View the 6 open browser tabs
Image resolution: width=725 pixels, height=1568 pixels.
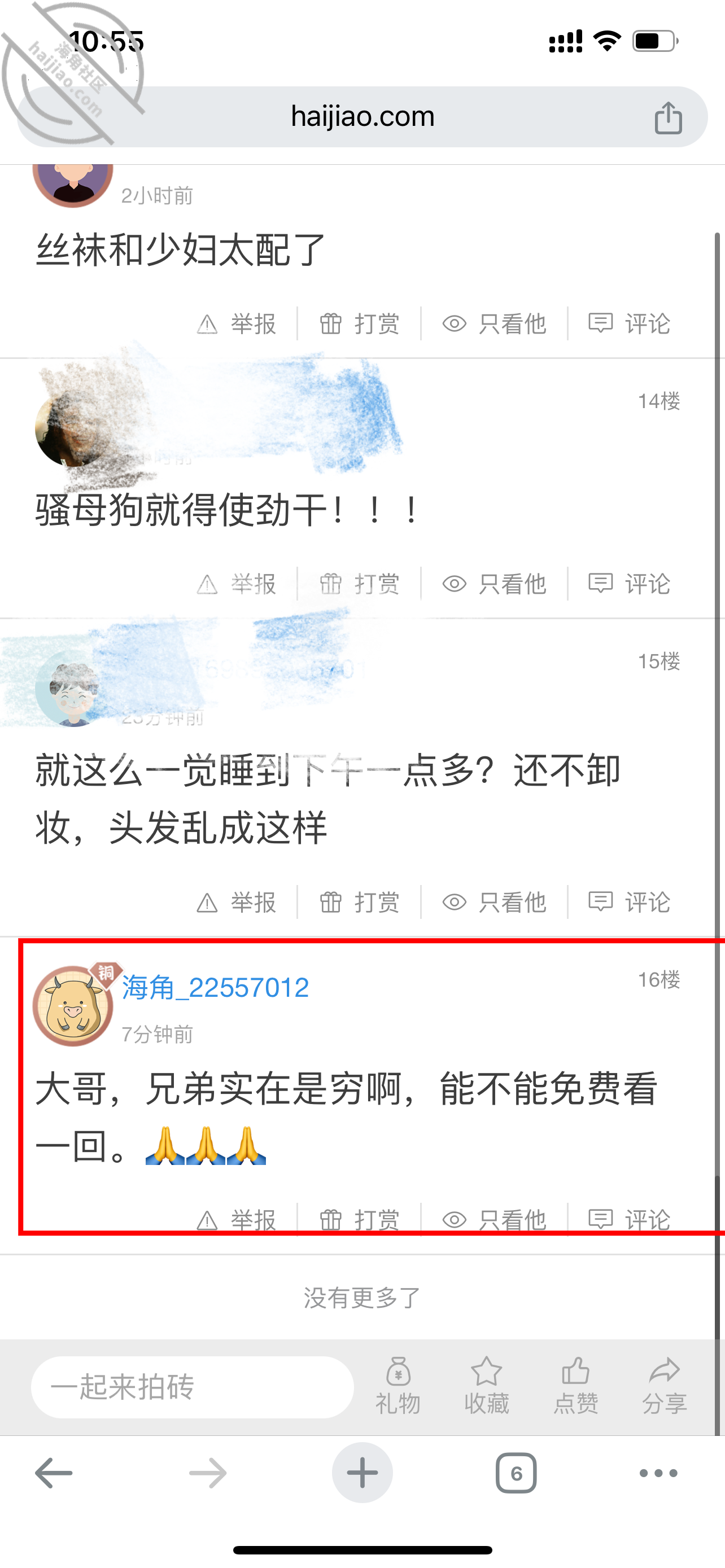(516, 1473)
